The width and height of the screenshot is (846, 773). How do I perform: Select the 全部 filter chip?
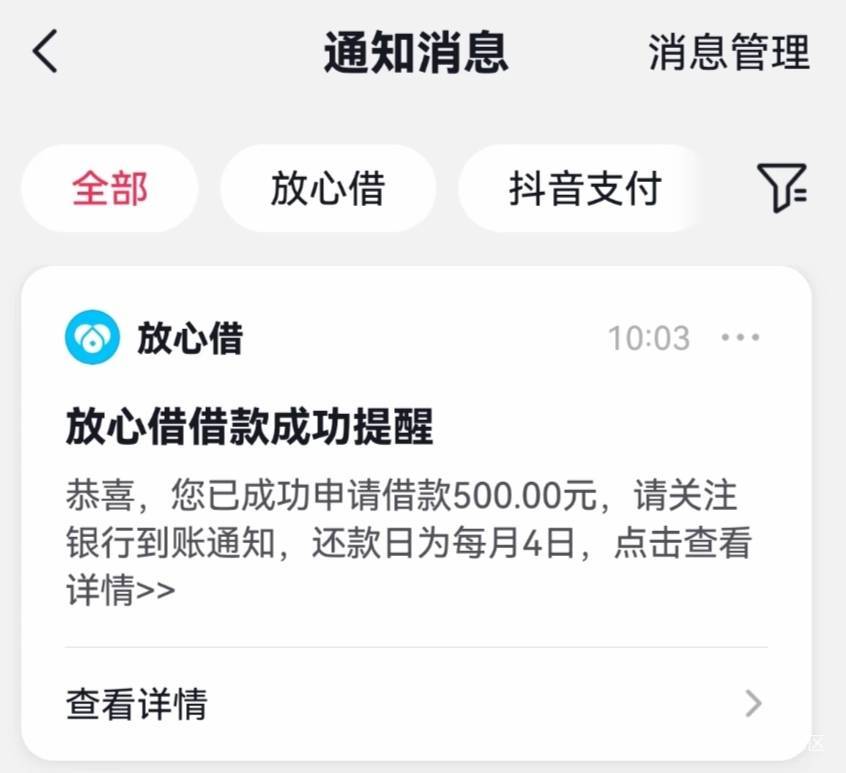coord(110,188)
